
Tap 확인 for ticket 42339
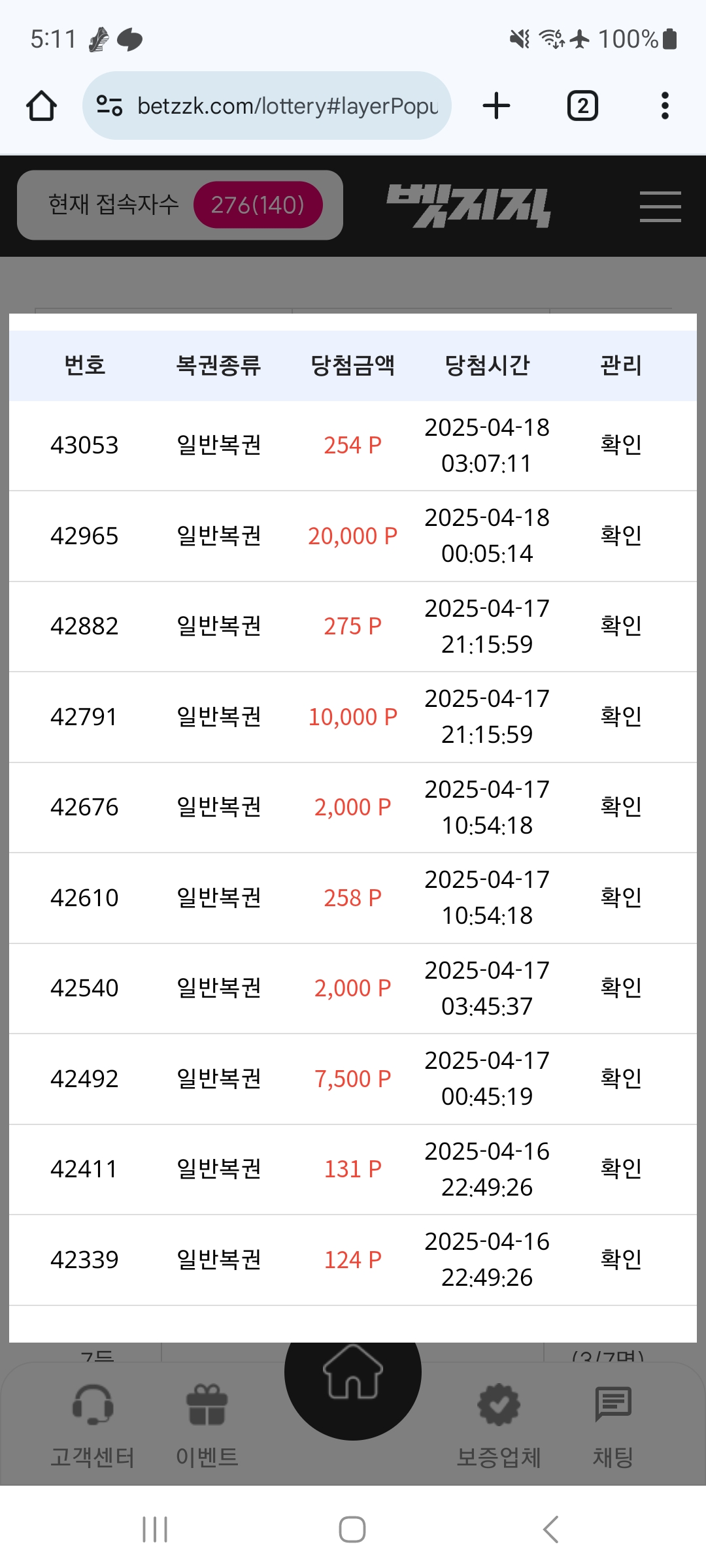[x=621, y=1260]
